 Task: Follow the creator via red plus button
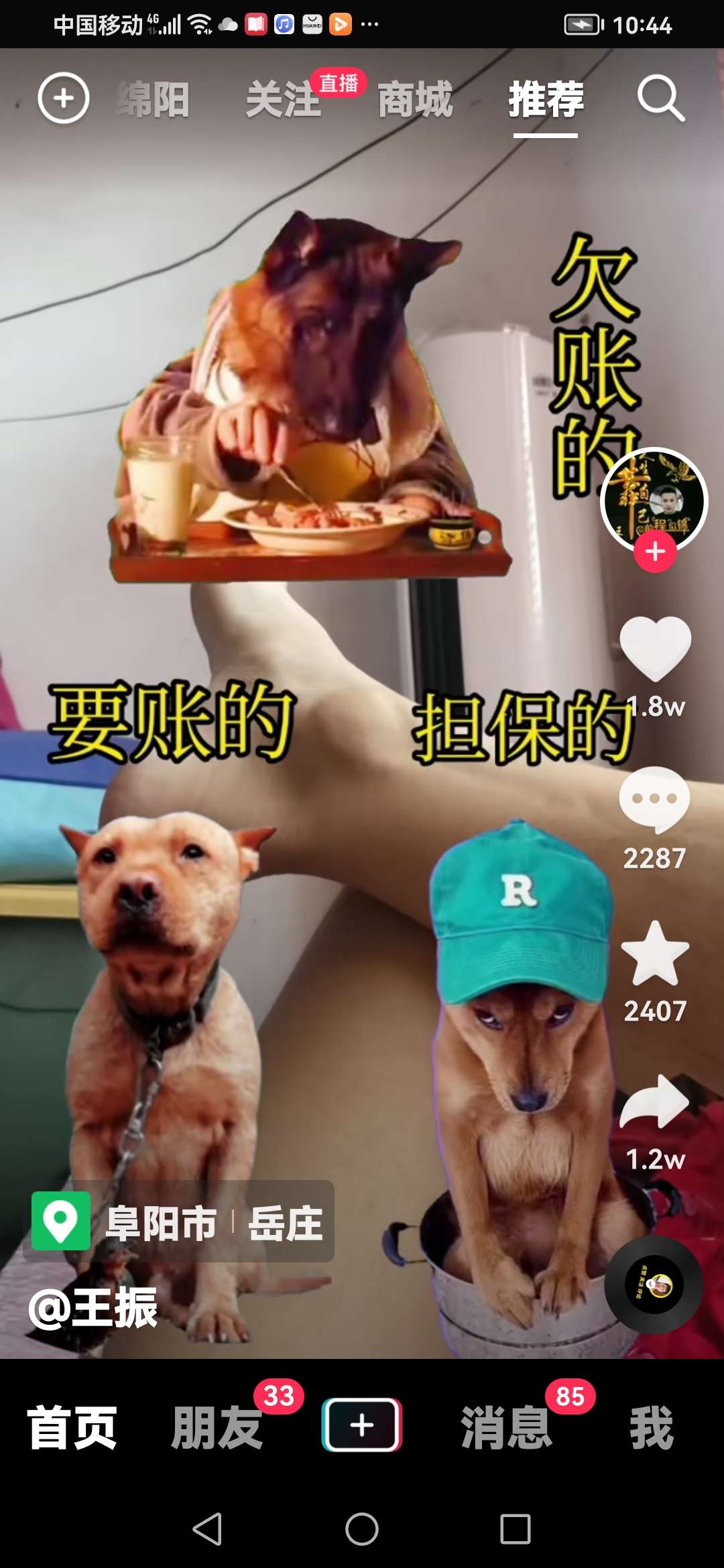click(655, 551)
